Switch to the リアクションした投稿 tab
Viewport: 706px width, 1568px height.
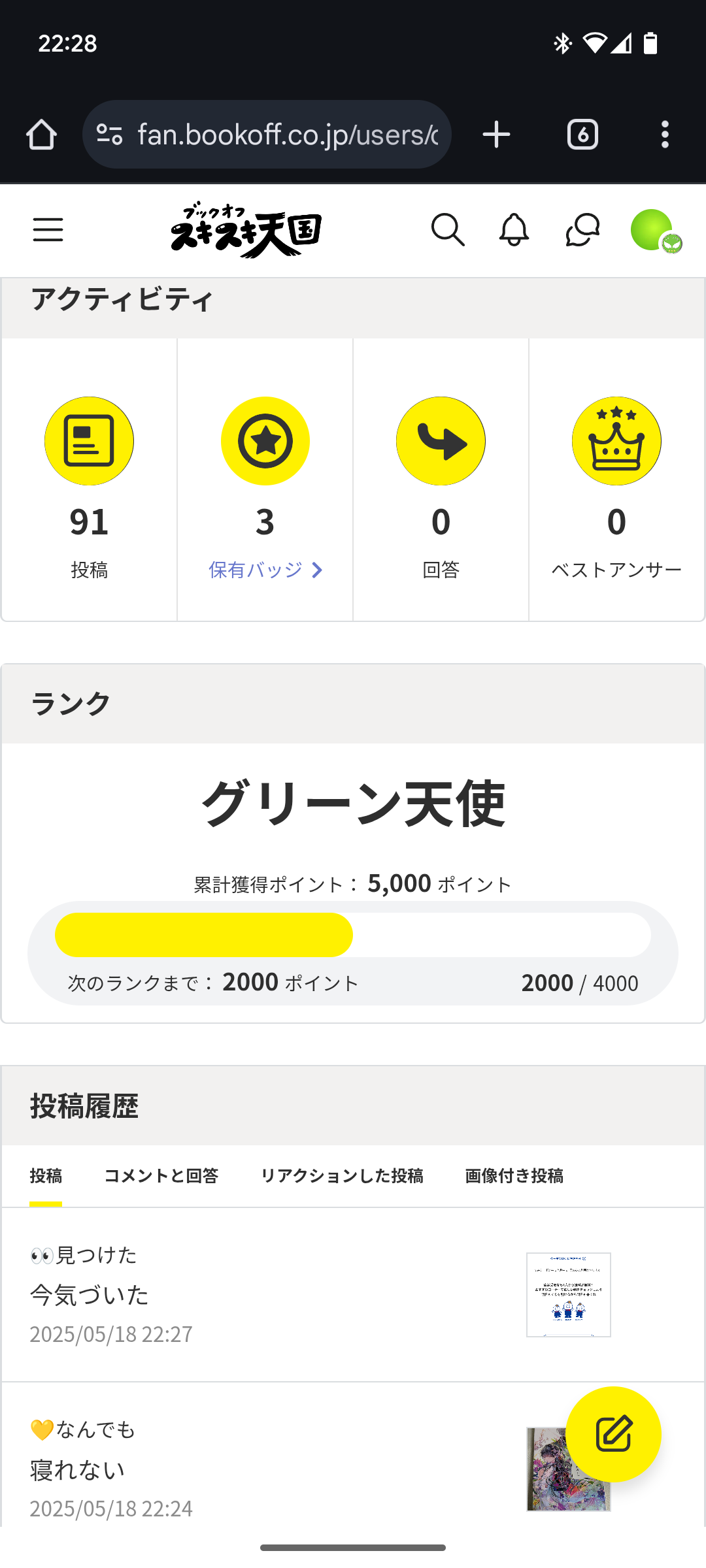pos(342,1176)
